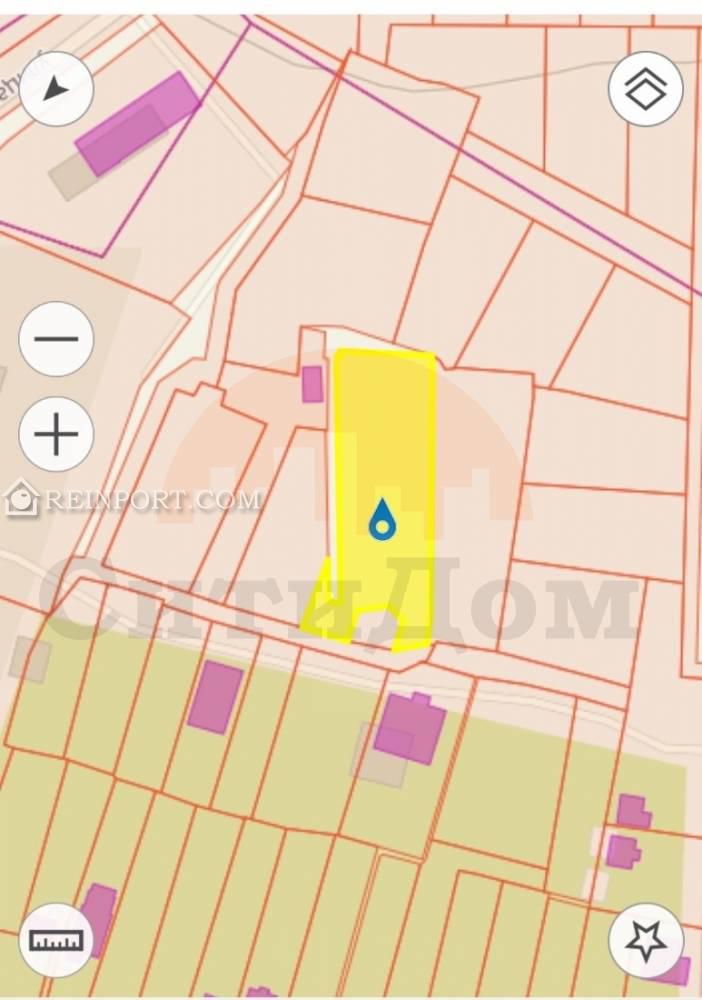Viewport: 702px width, 1000px height.
Task: Open the map layers selector
Action: coord(646,89)
